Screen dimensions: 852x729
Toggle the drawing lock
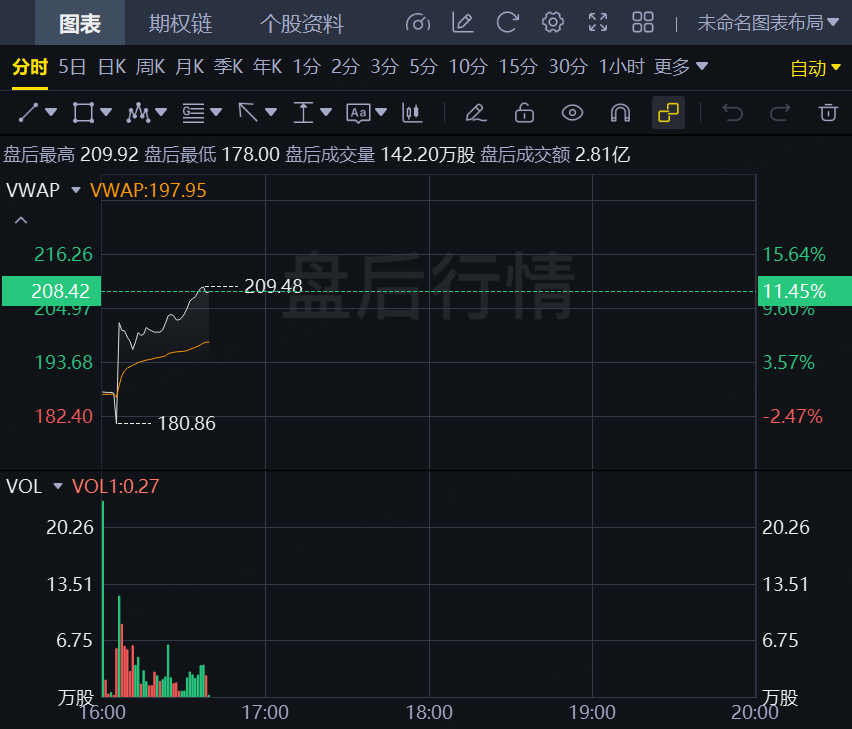pos(524,112)
